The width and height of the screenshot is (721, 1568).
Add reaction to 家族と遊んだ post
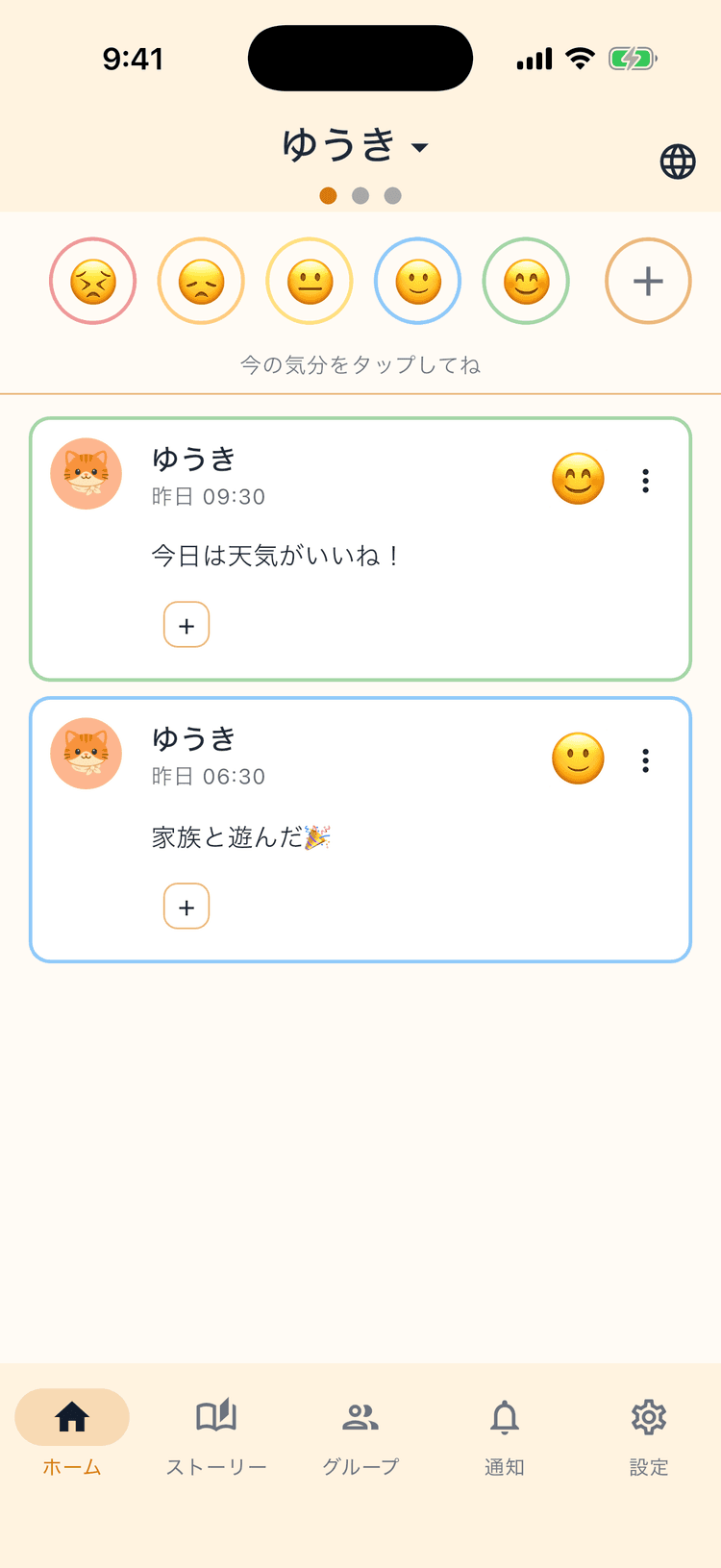(186, 906)
